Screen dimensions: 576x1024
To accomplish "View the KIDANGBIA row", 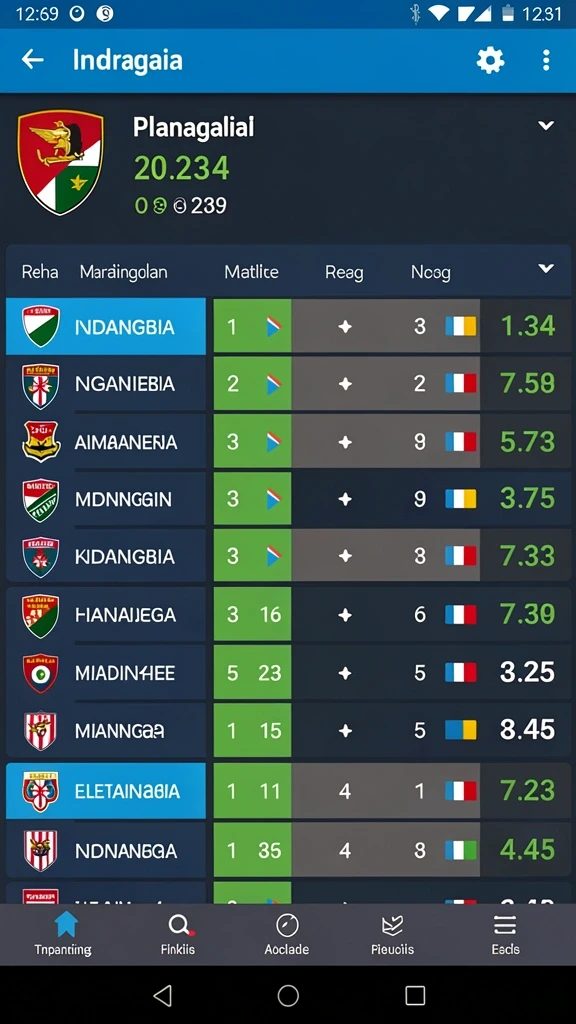I will click(289, 555).
